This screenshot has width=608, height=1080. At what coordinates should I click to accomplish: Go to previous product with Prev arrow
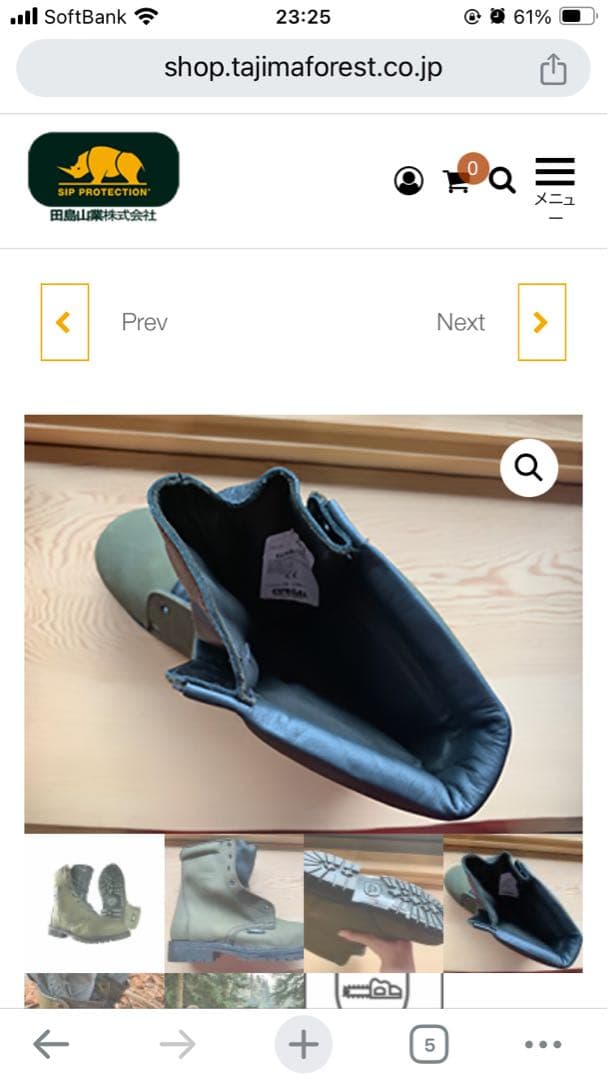tap(65, 322)
